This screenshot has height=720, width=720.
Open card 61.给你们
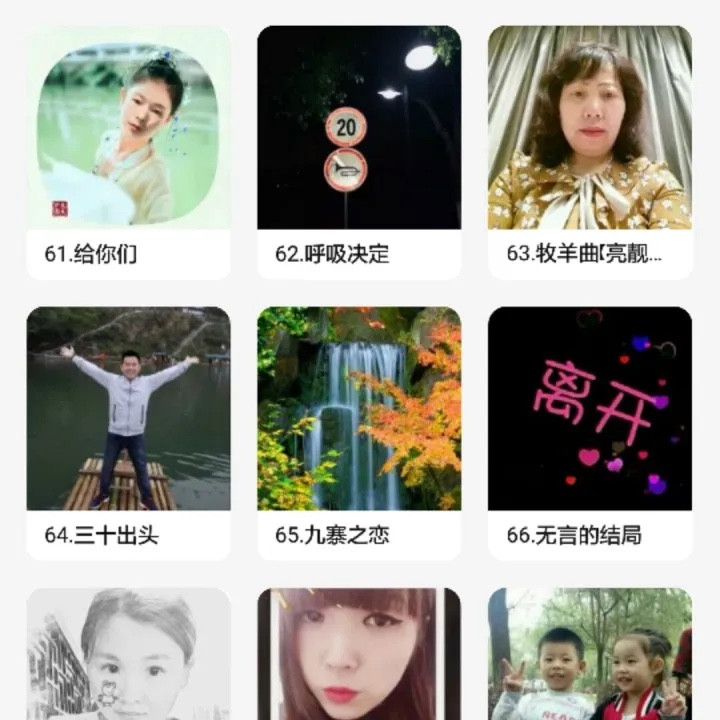pyautogui.click(x=128, y=150)
